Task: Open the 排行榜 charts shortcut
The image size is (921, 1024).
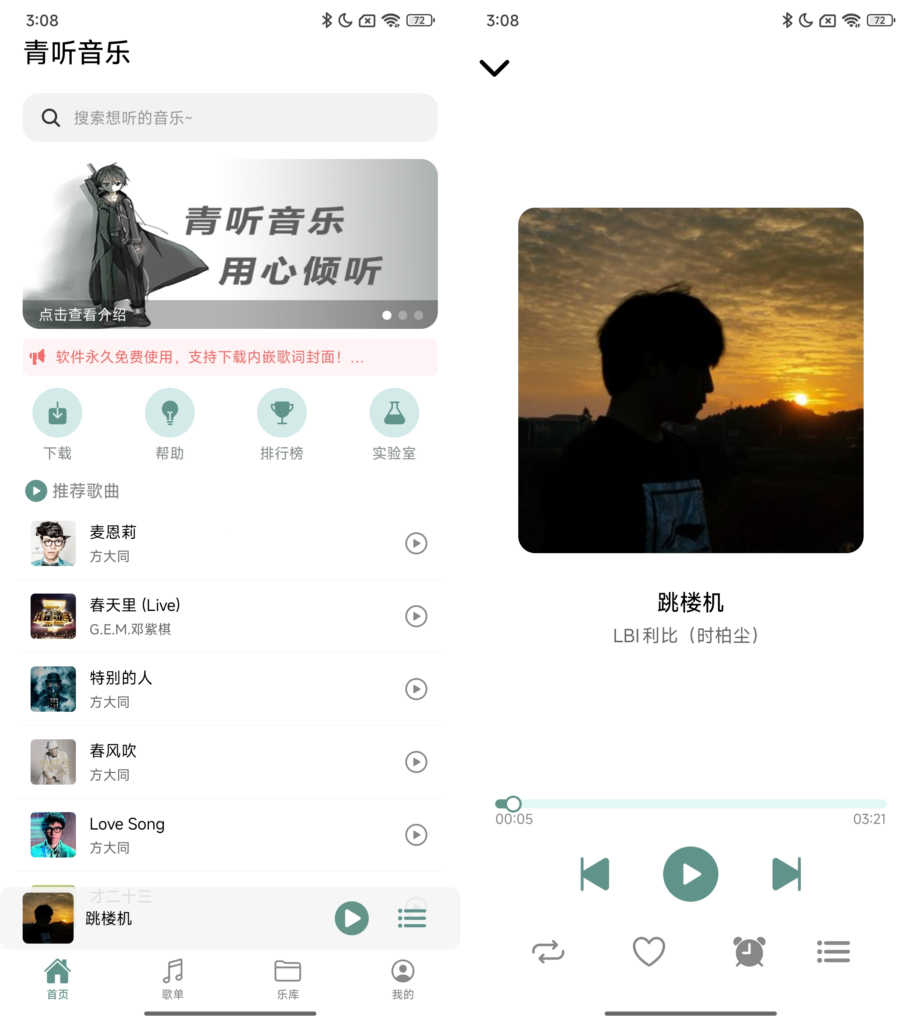Action: 281,413
